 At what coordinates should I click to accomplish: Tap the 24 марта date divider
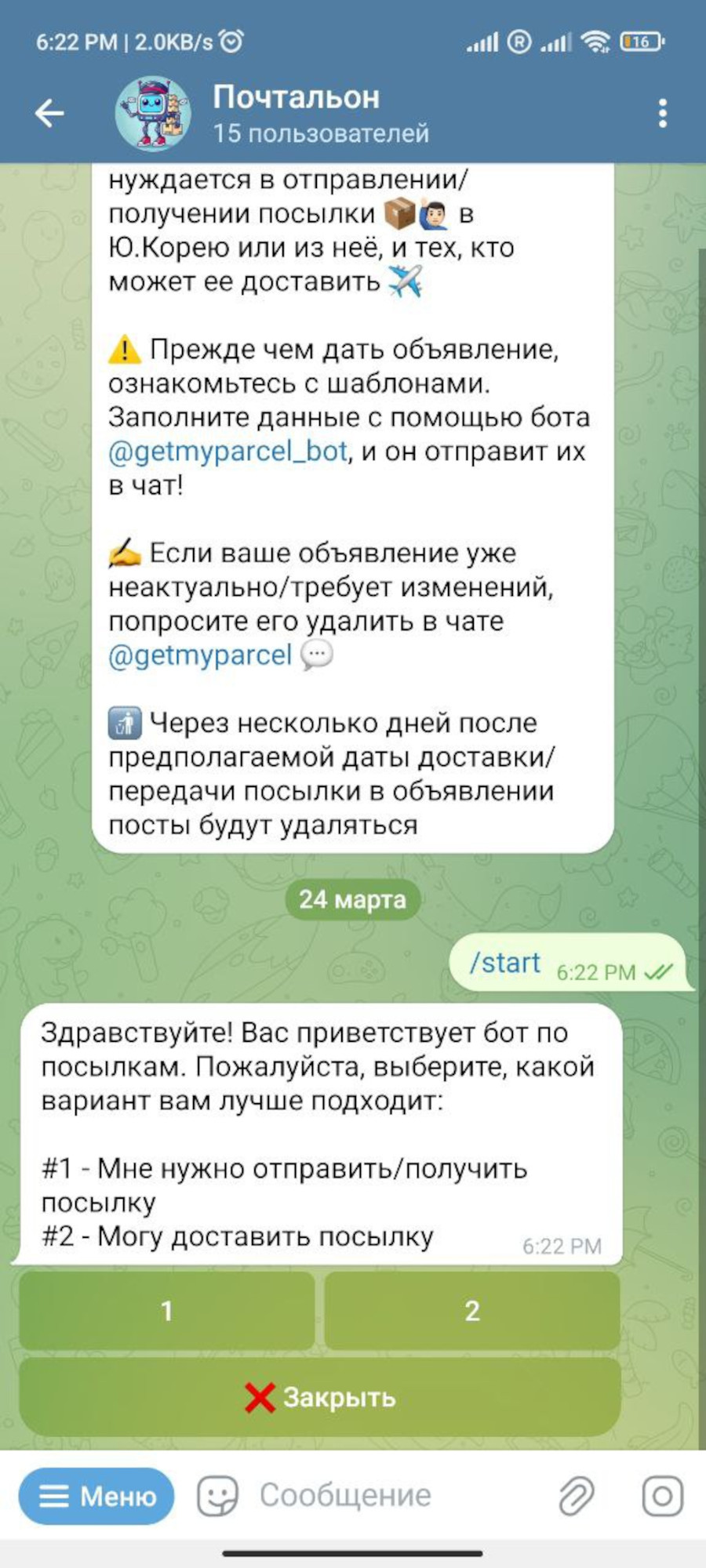coord(353,899)
